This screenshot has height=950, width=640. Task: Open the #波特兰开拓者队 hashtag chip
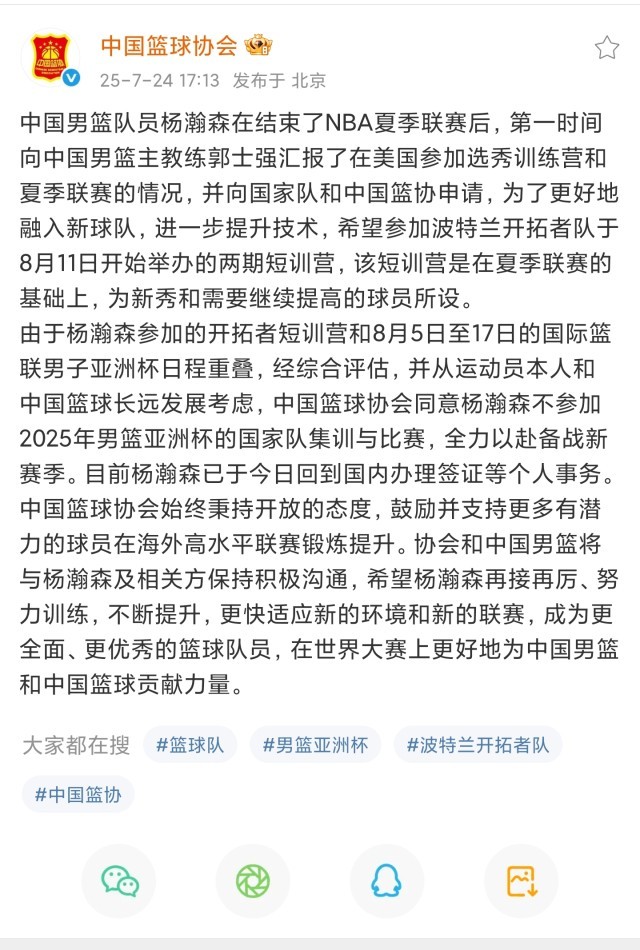[x=477, y=744]
